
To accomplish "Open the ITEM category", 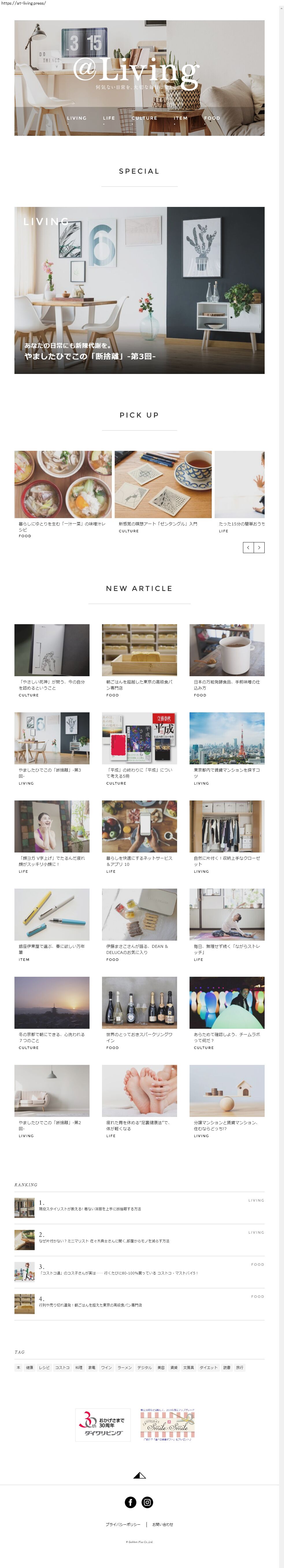I will point(181,118).
